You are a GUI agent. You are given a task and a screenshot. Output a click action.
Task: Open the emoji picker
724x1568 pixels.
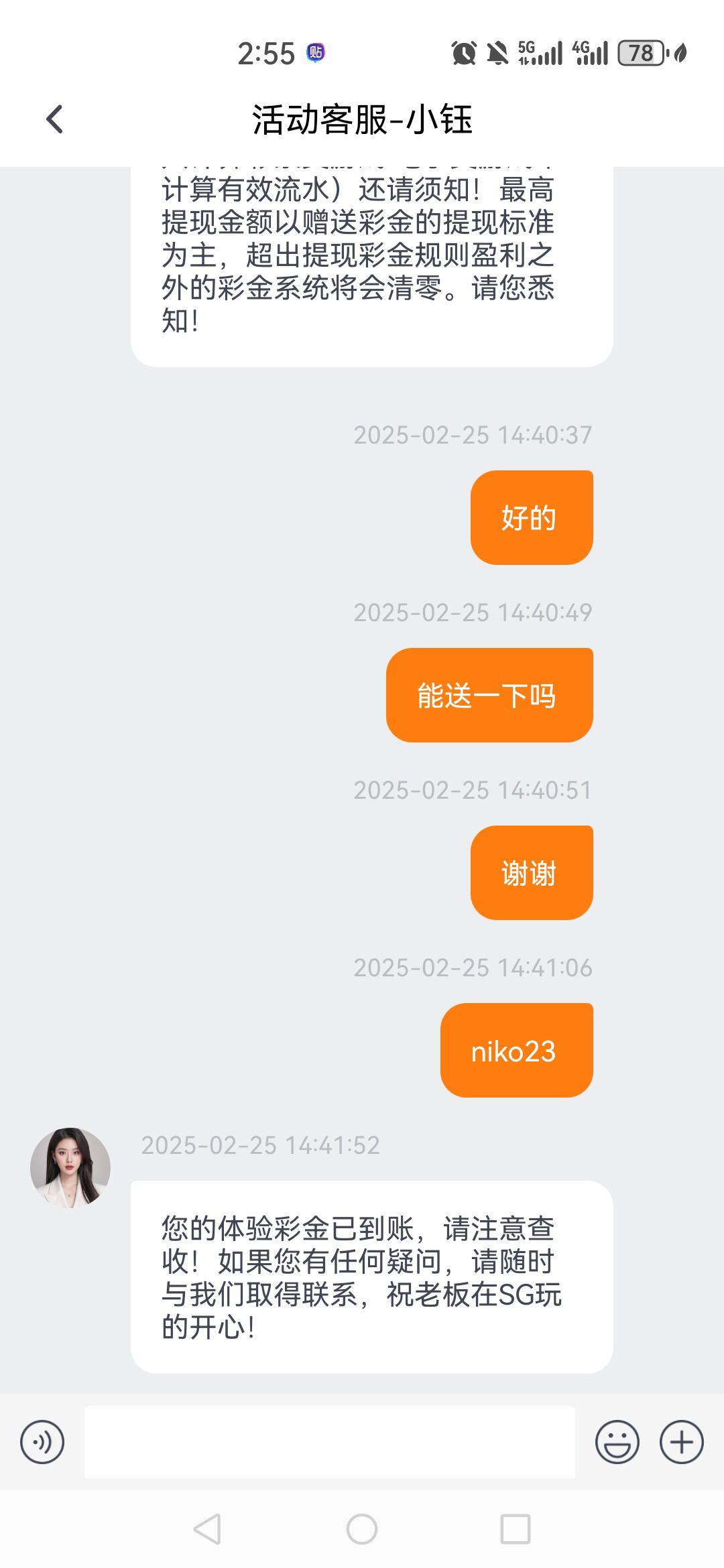[617, 1442]
